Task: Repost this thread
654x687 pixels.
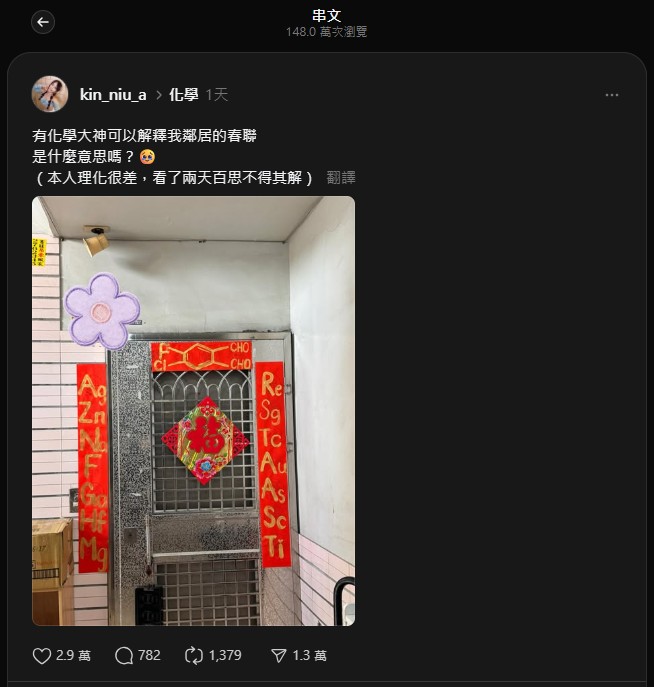Action: click(x=194, y=656)
